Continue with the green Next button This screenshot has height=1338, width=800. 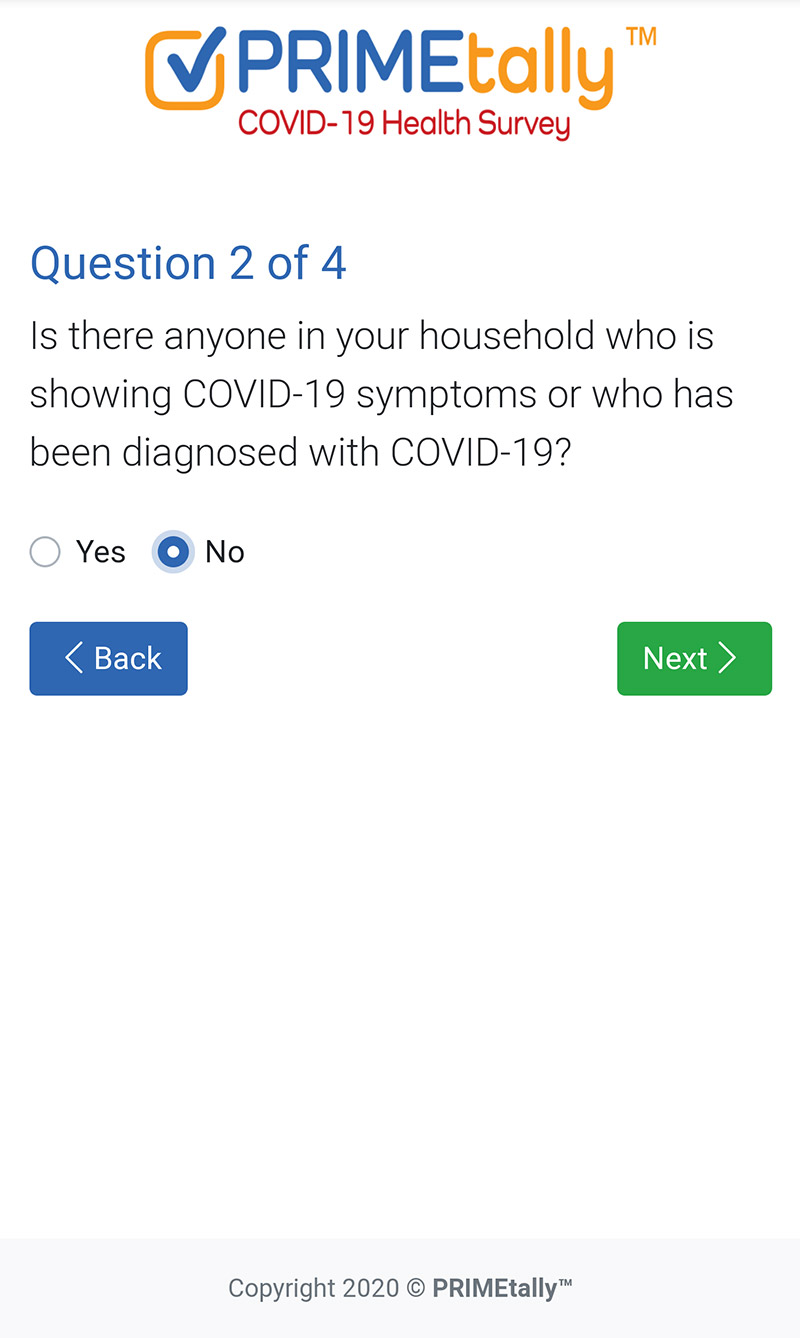tap(694, 658)
